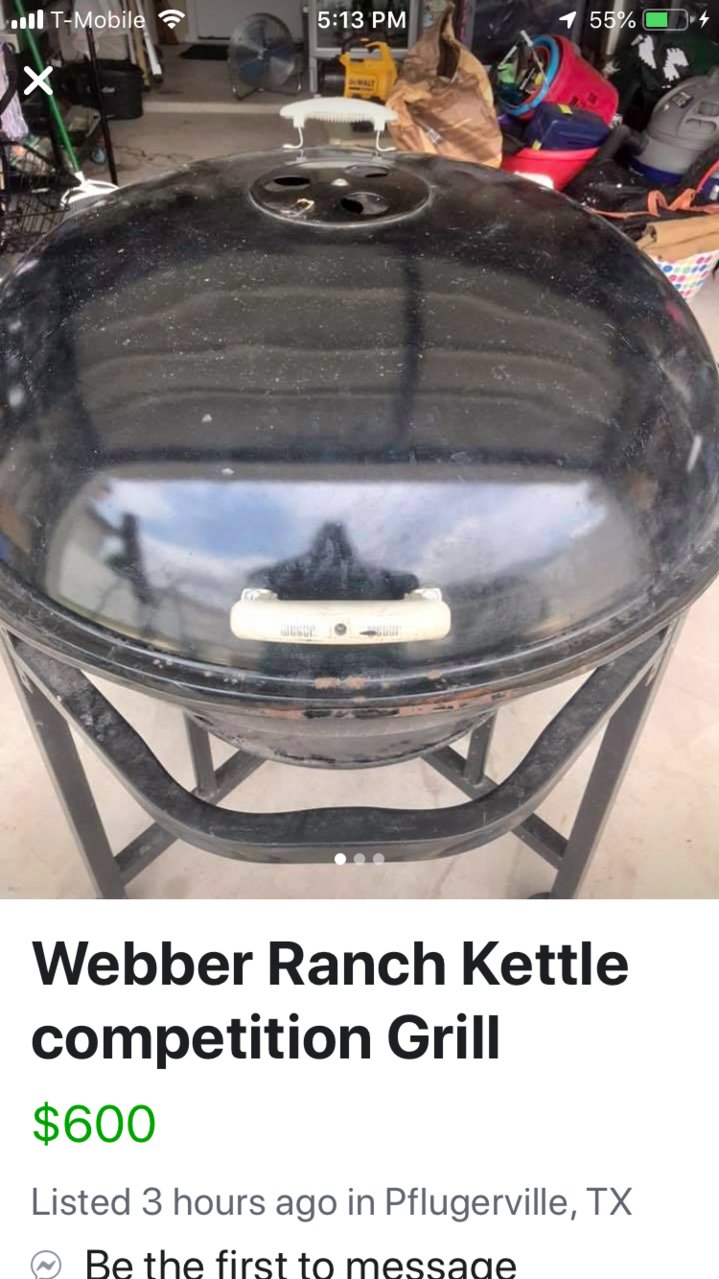Screen dimensions: 719x1279
Task: Close the marketplace listing
Action: pyautogui.click(x=38, y=81)
